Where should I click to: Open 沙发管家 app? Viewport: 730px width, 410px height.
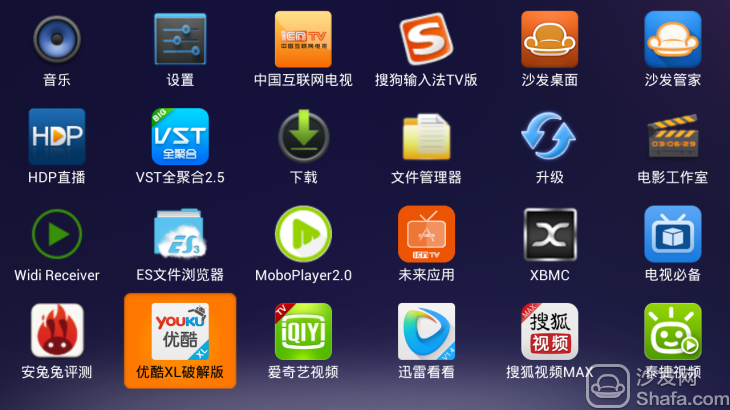[672, 40]
